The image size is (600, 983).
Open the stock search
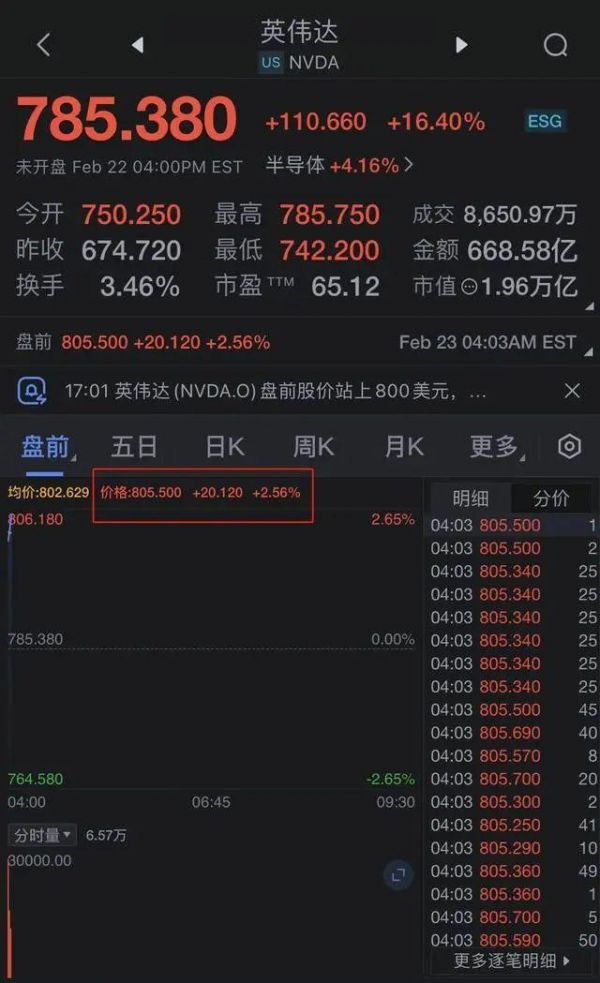555,45
